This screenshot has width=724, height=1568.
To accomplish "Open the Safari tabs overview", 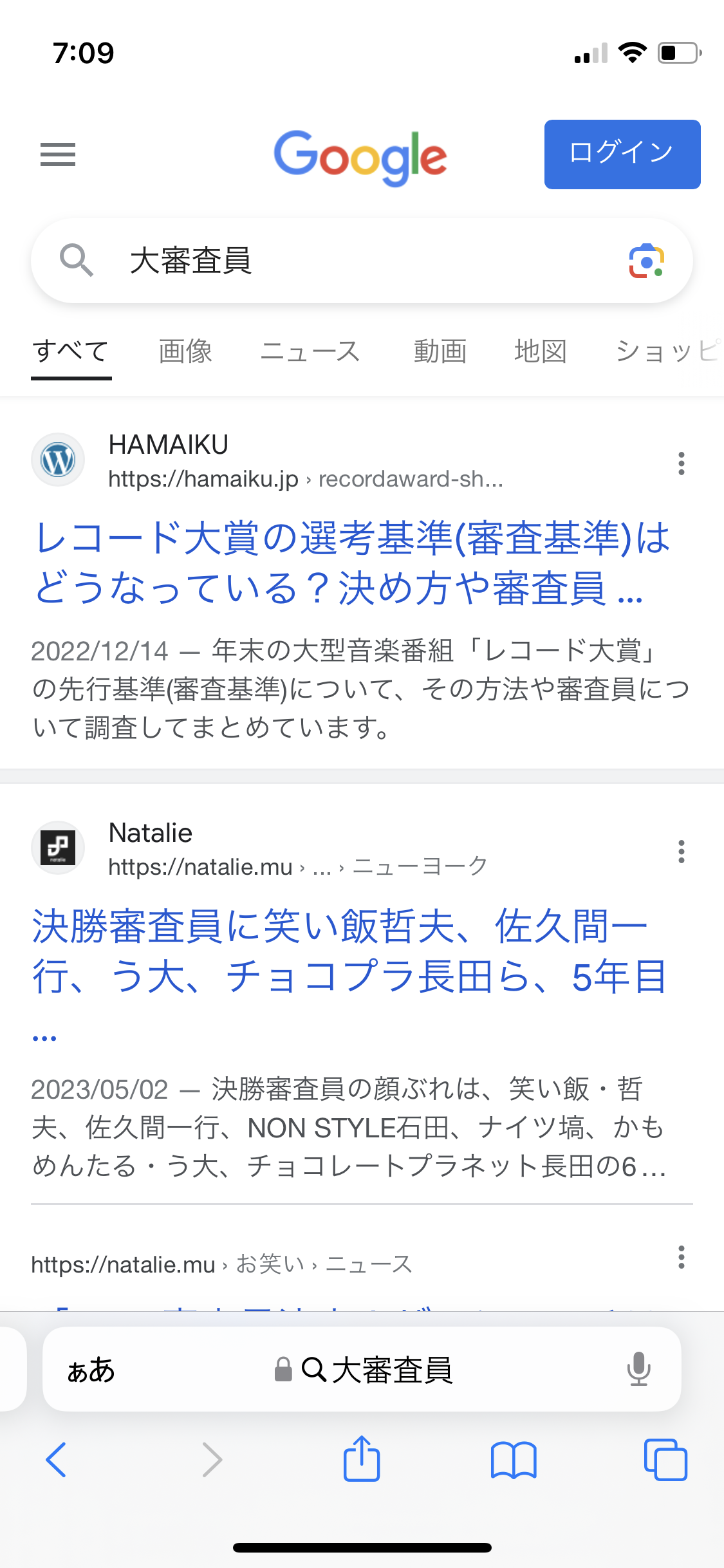I will 665,1459.
